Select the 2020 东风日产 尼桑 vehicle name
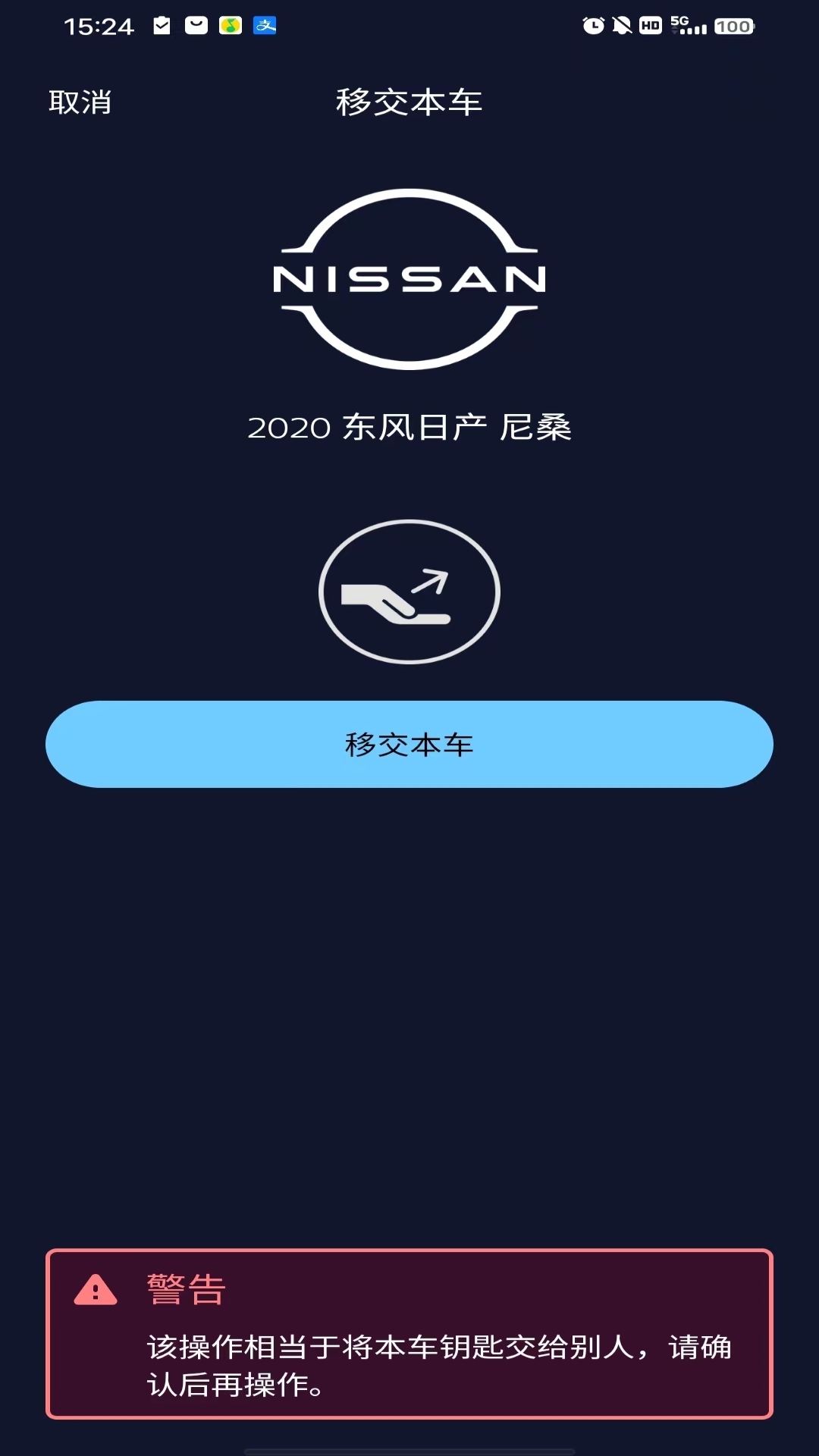Screen dimensions: 819x1456 [x=409, y=427]
